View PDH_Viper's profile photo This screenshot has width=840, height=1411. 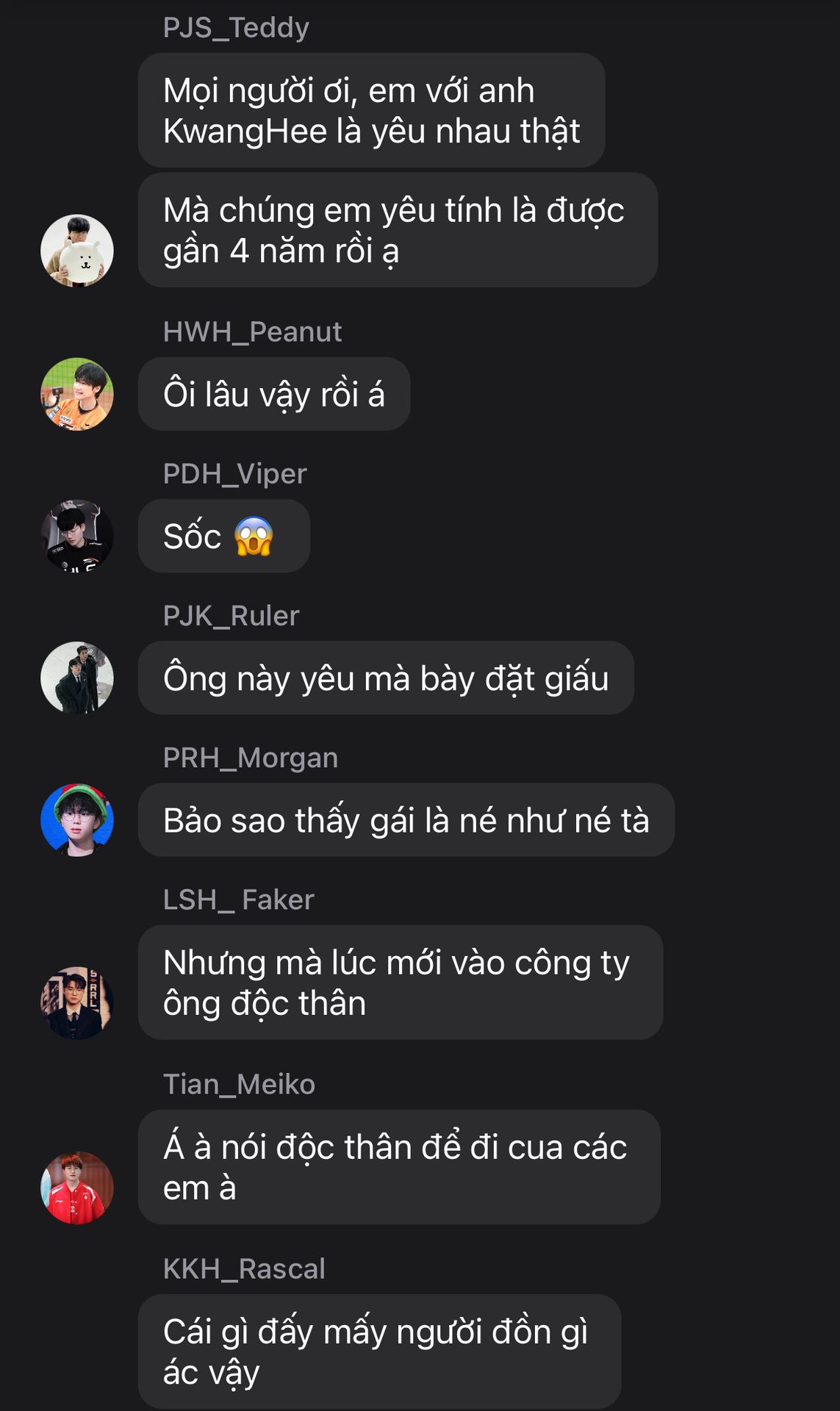click(x=77, y=536)
